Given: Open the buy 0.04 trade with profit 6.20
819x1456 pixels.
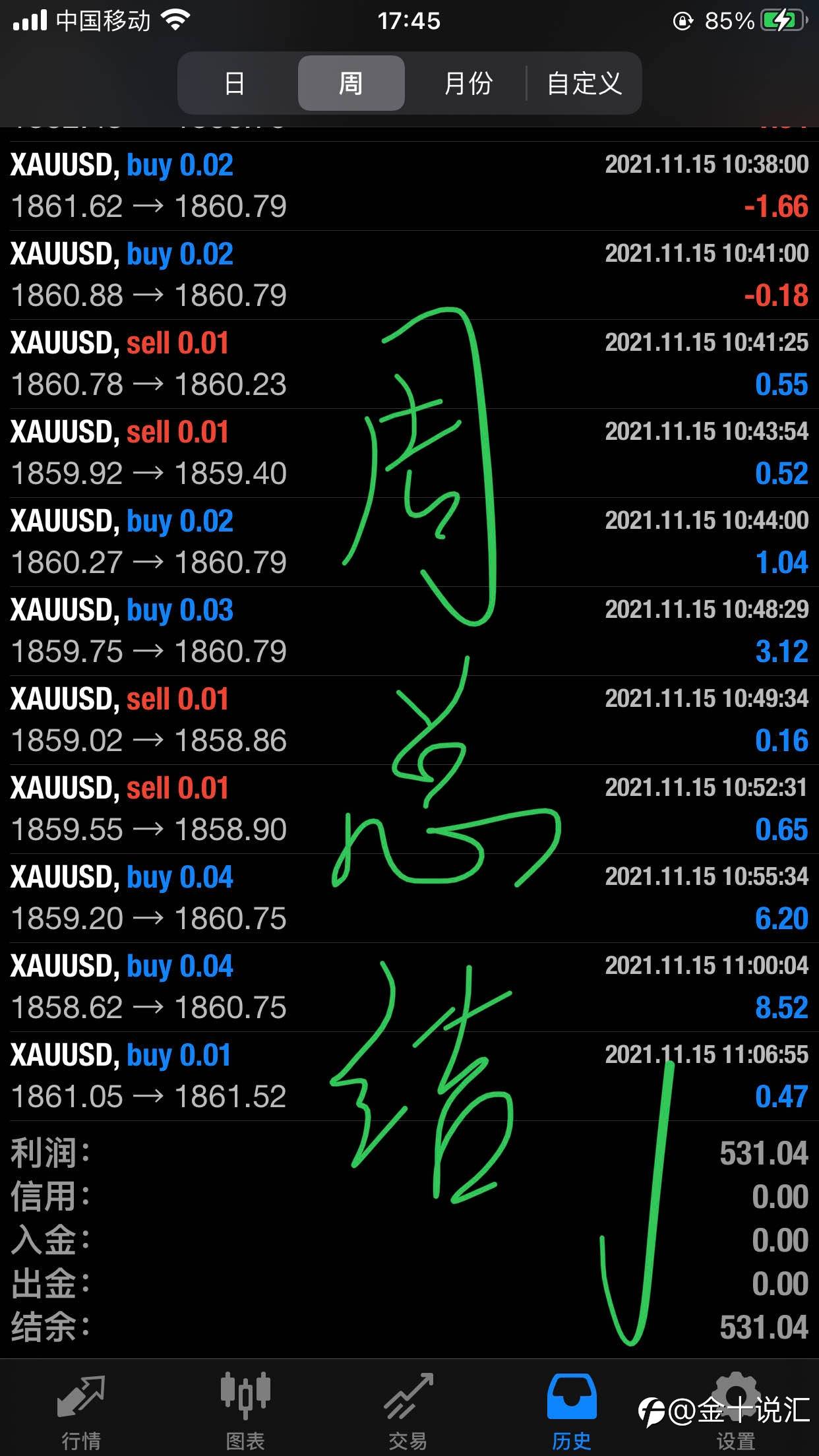Looking at the screenshot, I should click(409, 898).
